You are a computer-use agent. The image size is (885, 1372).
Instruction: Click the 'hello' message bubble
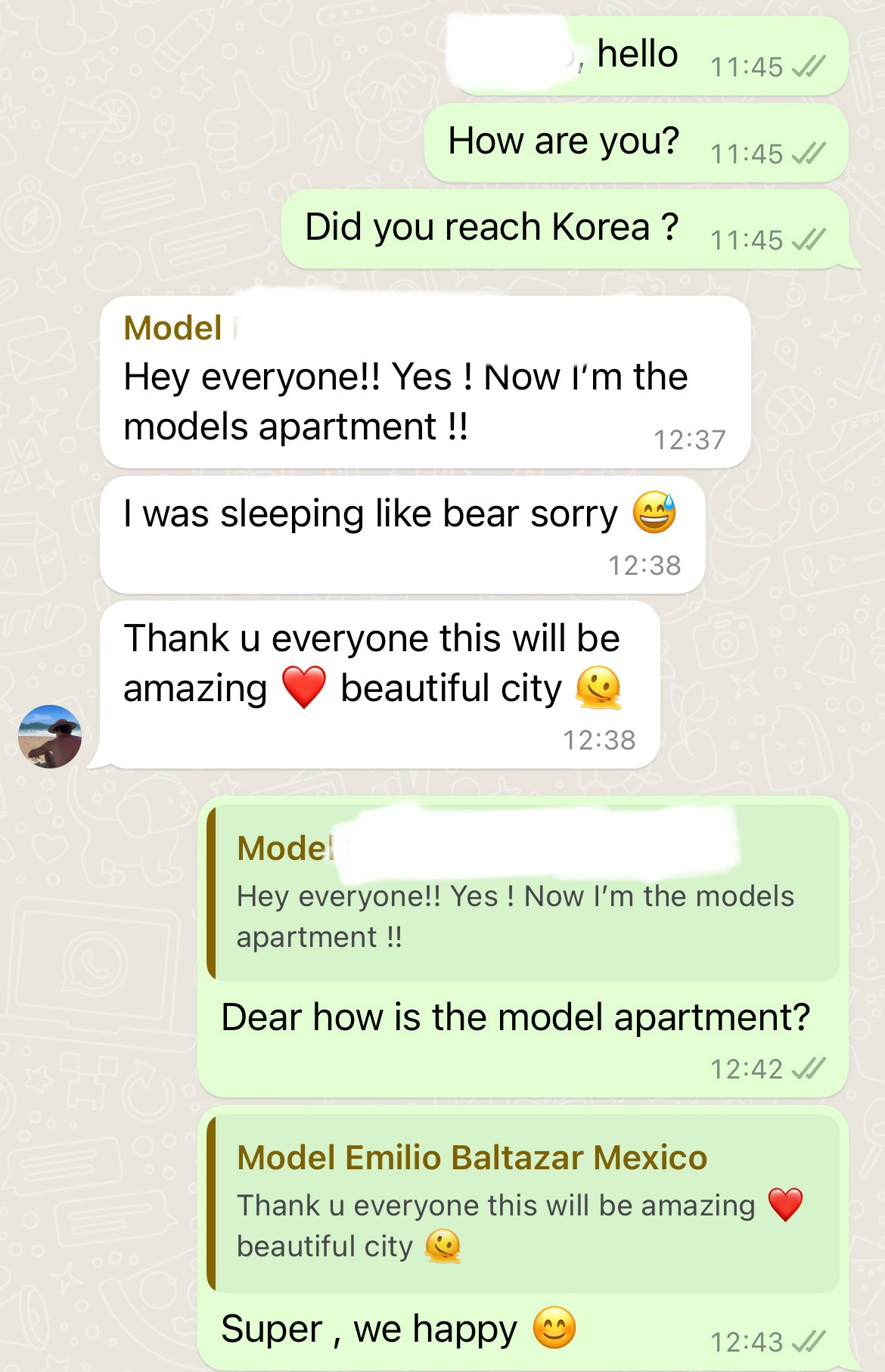pyautogui.click(x=635, y=53)
